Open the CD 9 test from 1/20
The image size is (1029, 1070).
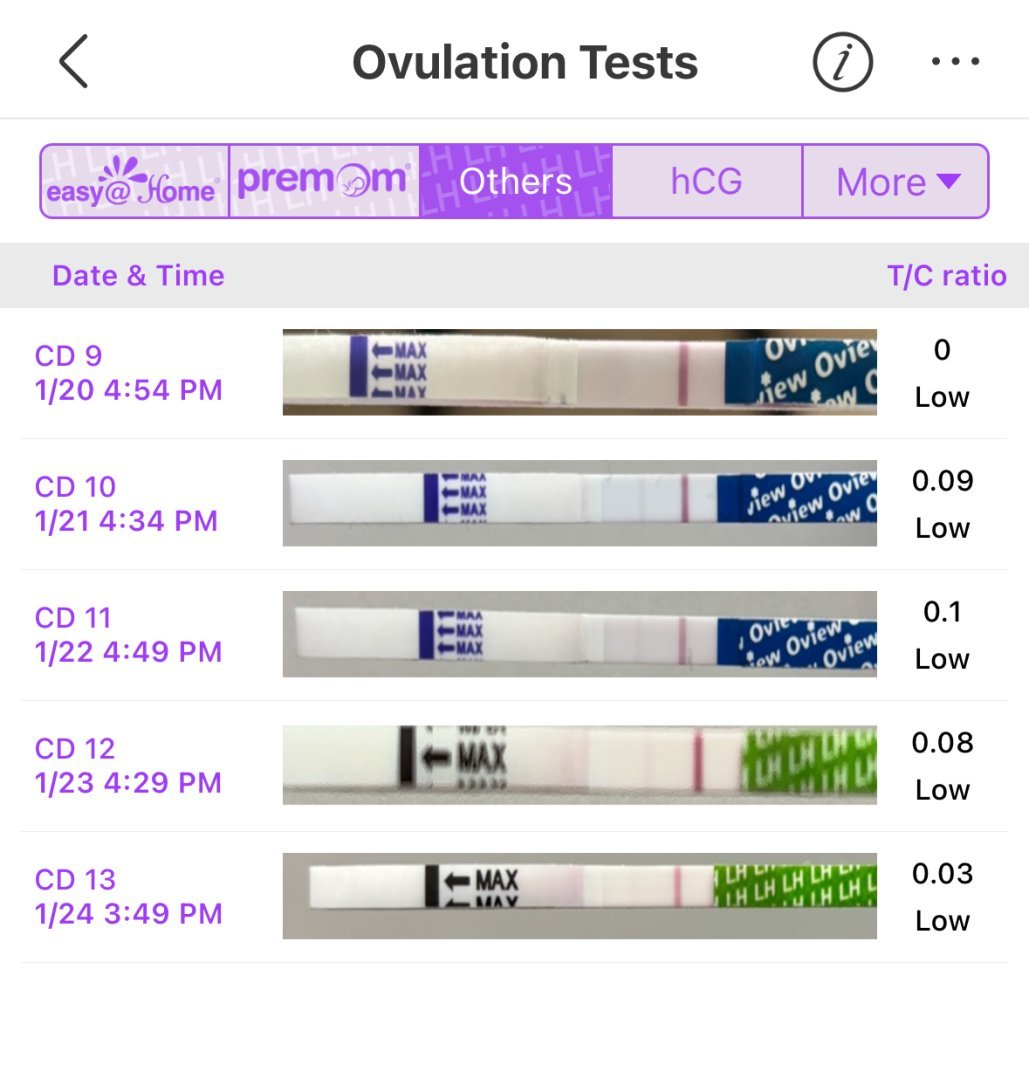(579, 372)
